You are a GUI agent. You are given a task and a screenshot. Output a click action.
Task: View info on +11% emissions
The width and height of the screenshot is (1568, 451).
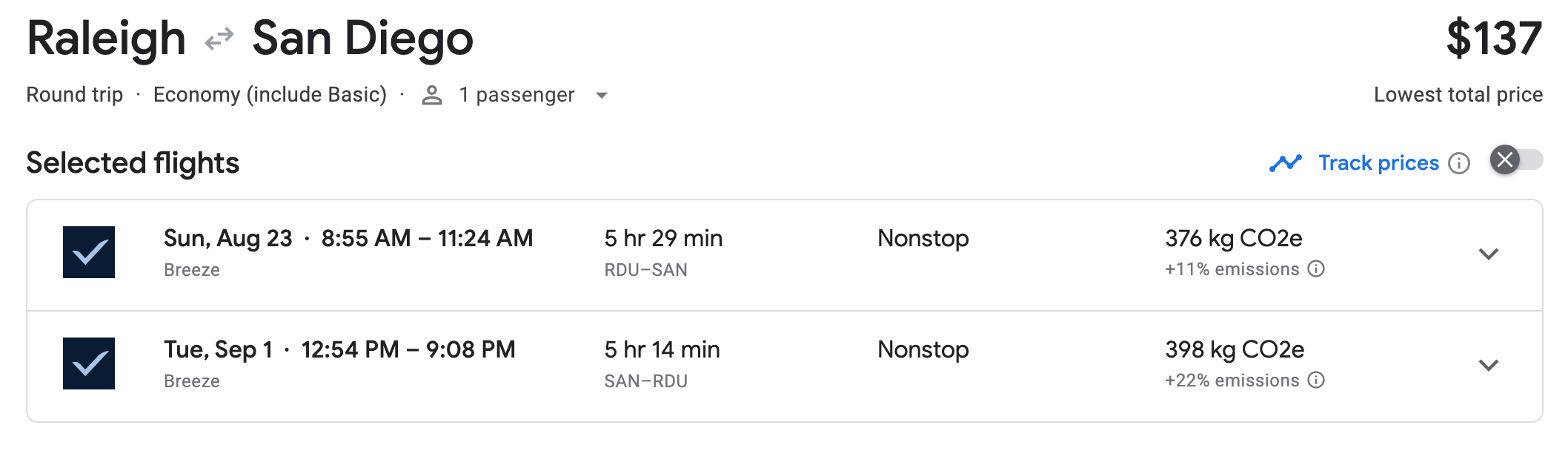point(1316,269)
